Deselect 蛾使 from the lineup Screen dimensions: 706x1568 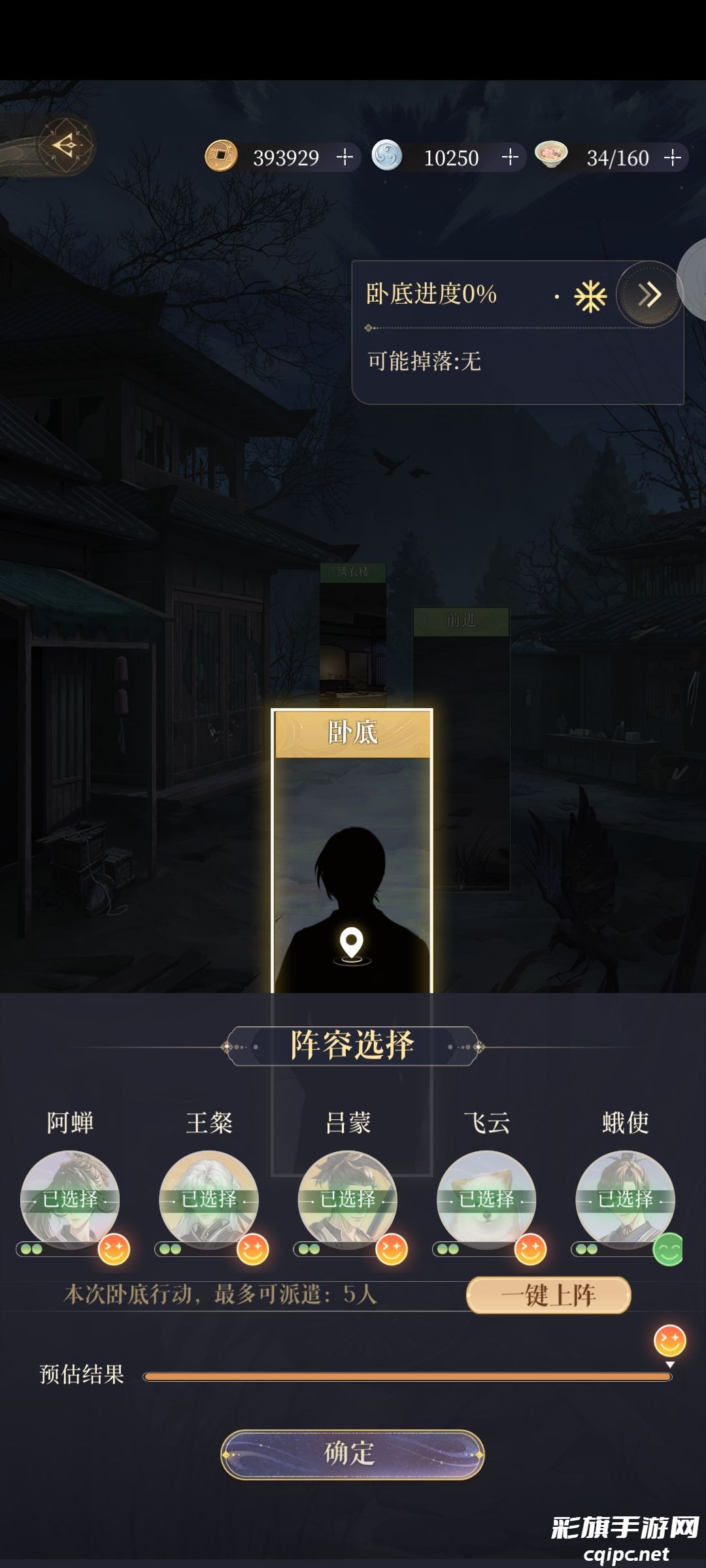pos(625,1200)
